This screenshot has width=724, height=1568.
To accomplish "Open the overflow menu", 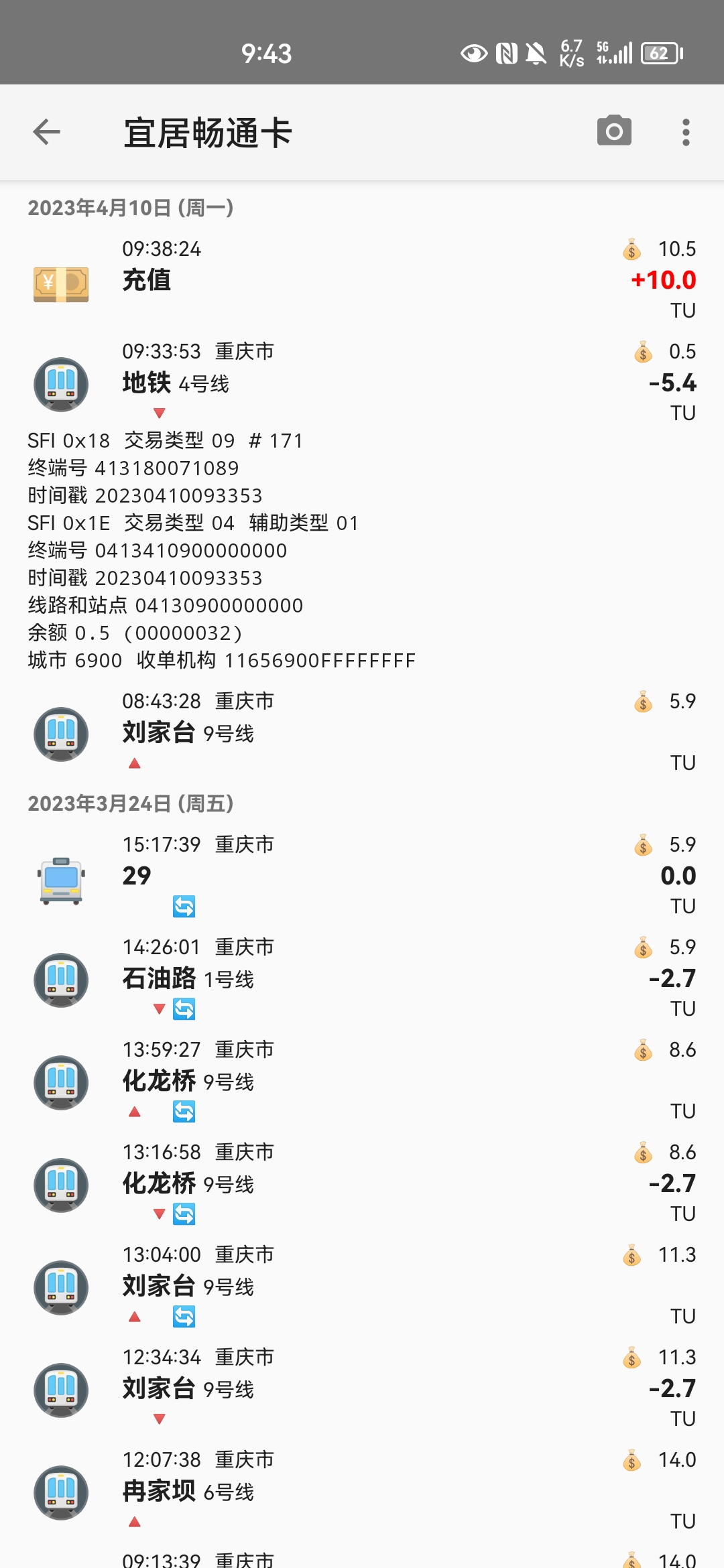I will 685,132.
